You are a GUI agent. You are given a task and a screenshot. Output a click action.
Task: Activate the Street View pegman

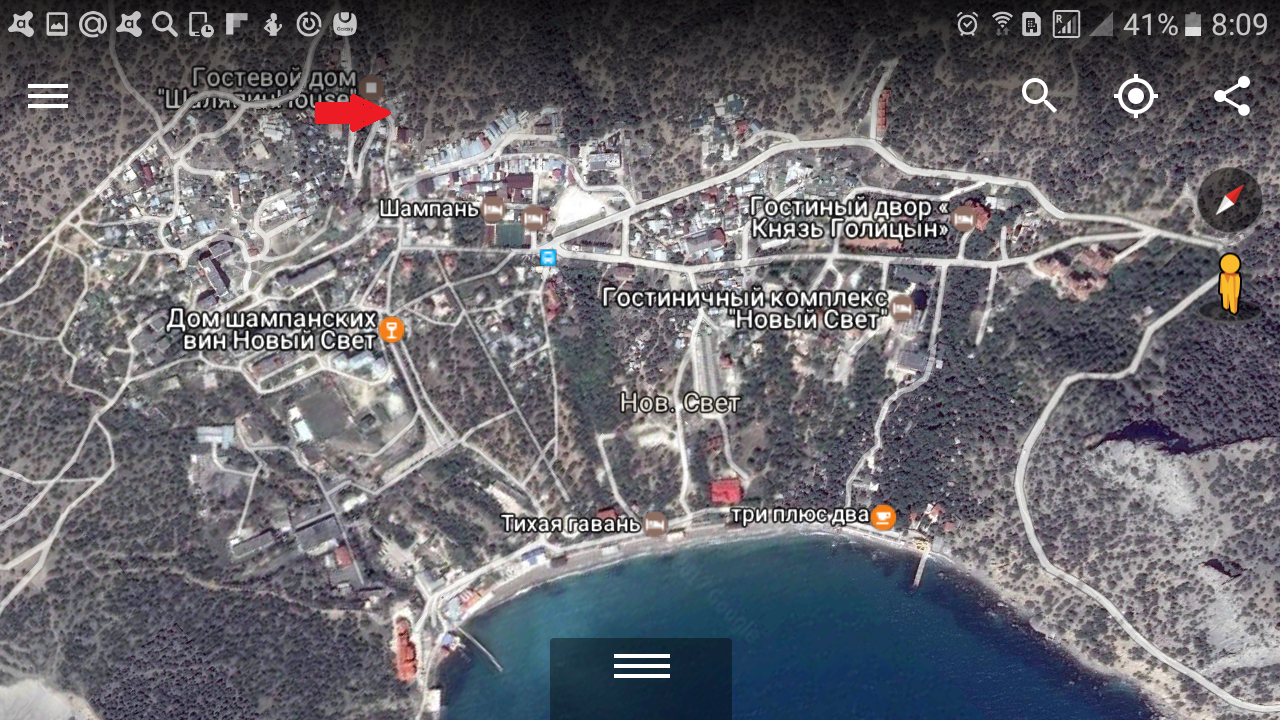click(1229, 284)
